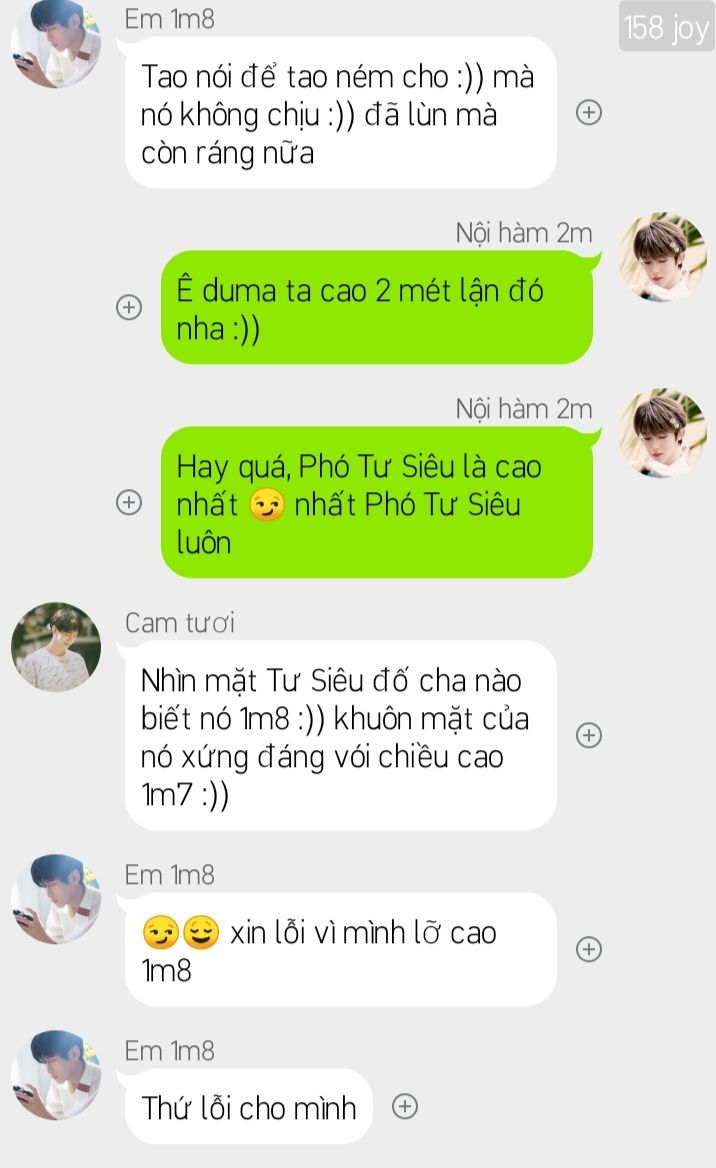Viewport: 716px width, 1168px height.
Task: Tap plus icon beside "Thứ lỗi cho mình" message
Action: [x=404, y=1106]
